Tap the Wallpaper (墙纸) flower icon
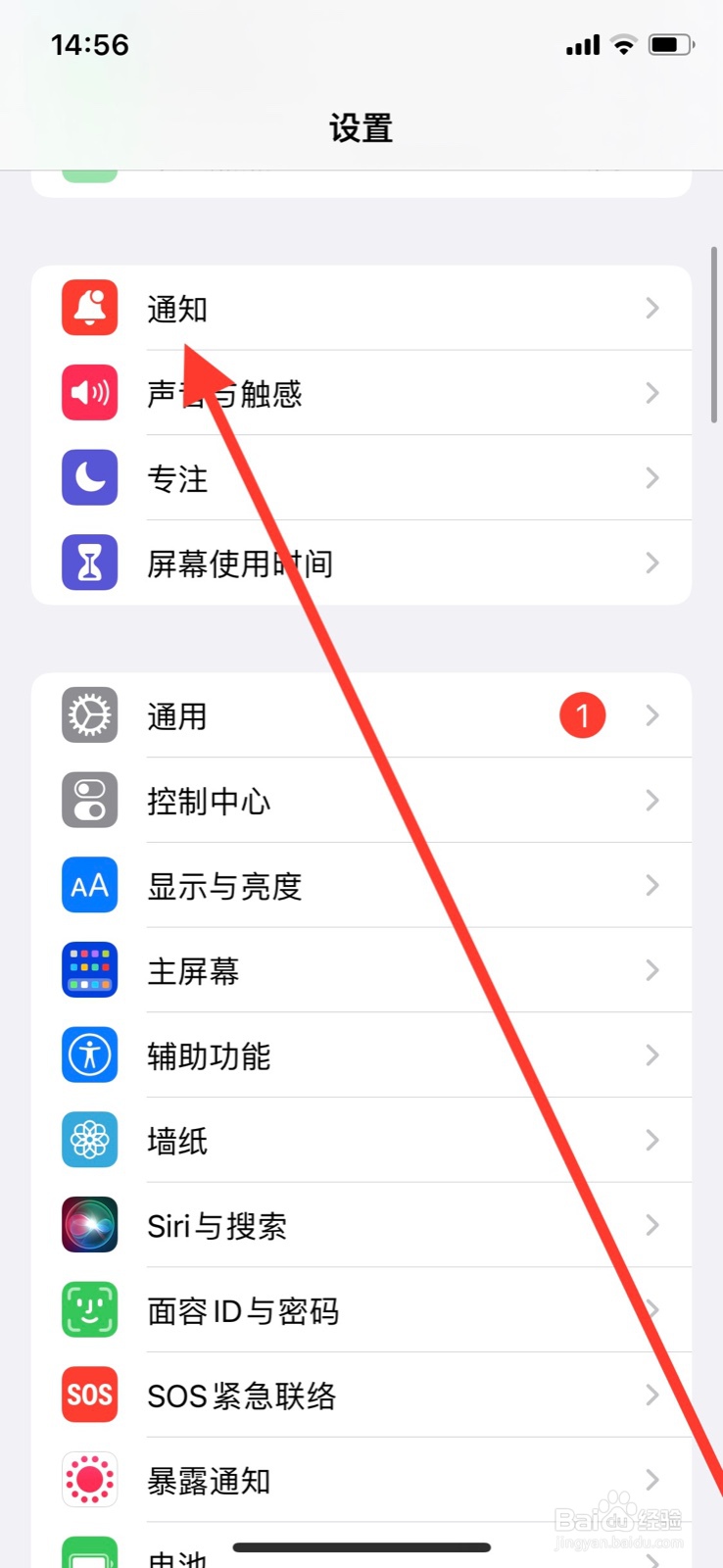 click(x=89, y=1140)
